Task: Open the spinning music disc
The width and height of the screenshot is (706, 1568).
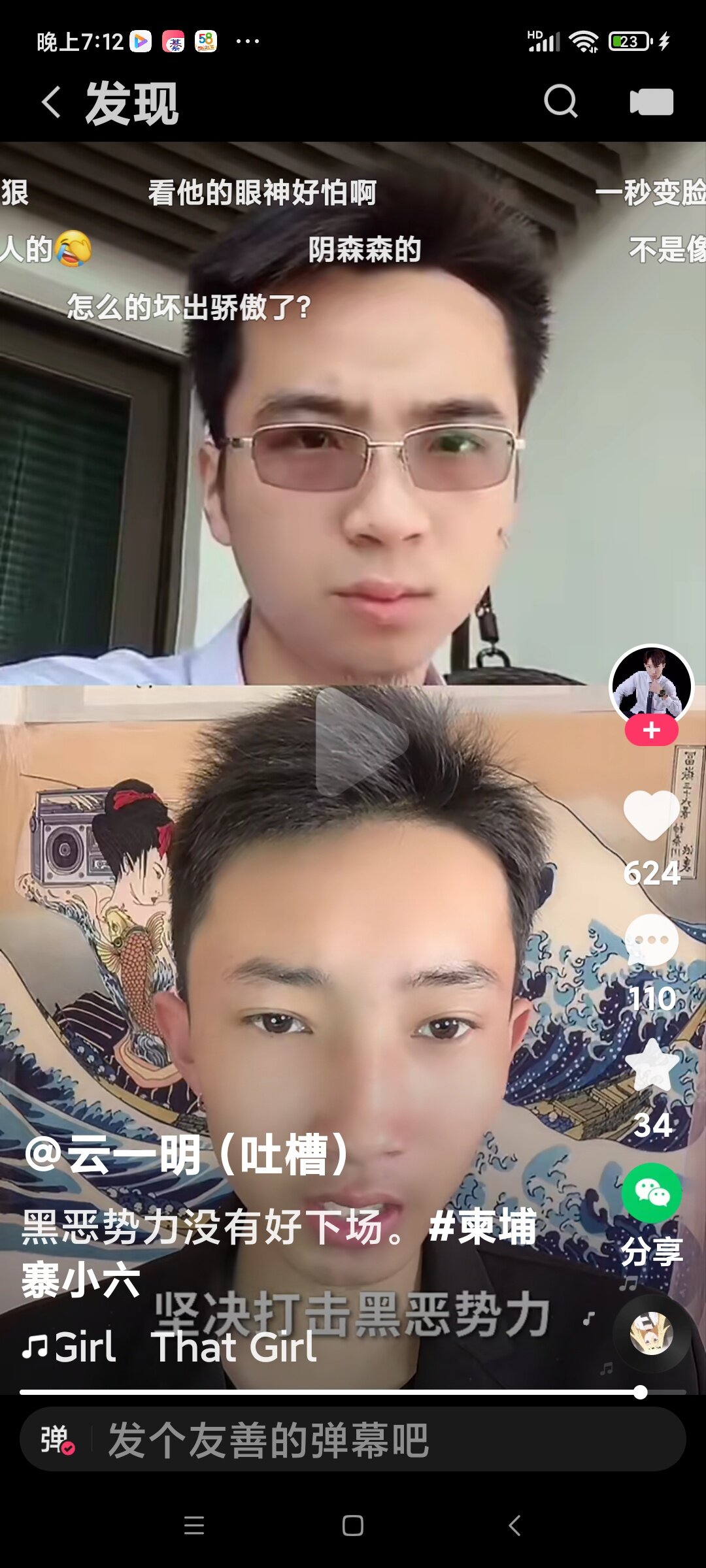Action: point(651,1333)
